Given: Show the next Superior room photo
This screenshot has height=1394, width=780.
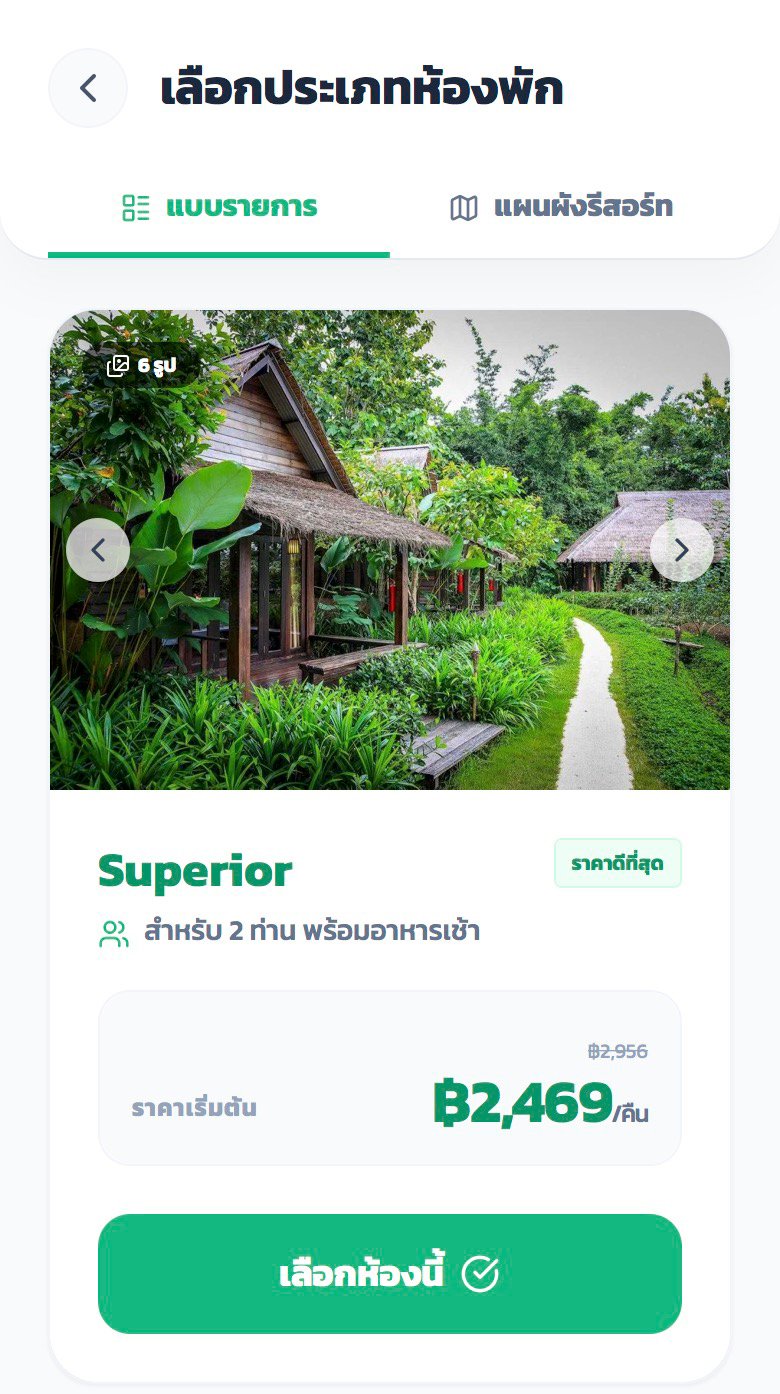Looking at the screenshot, I should click(681, 550).
